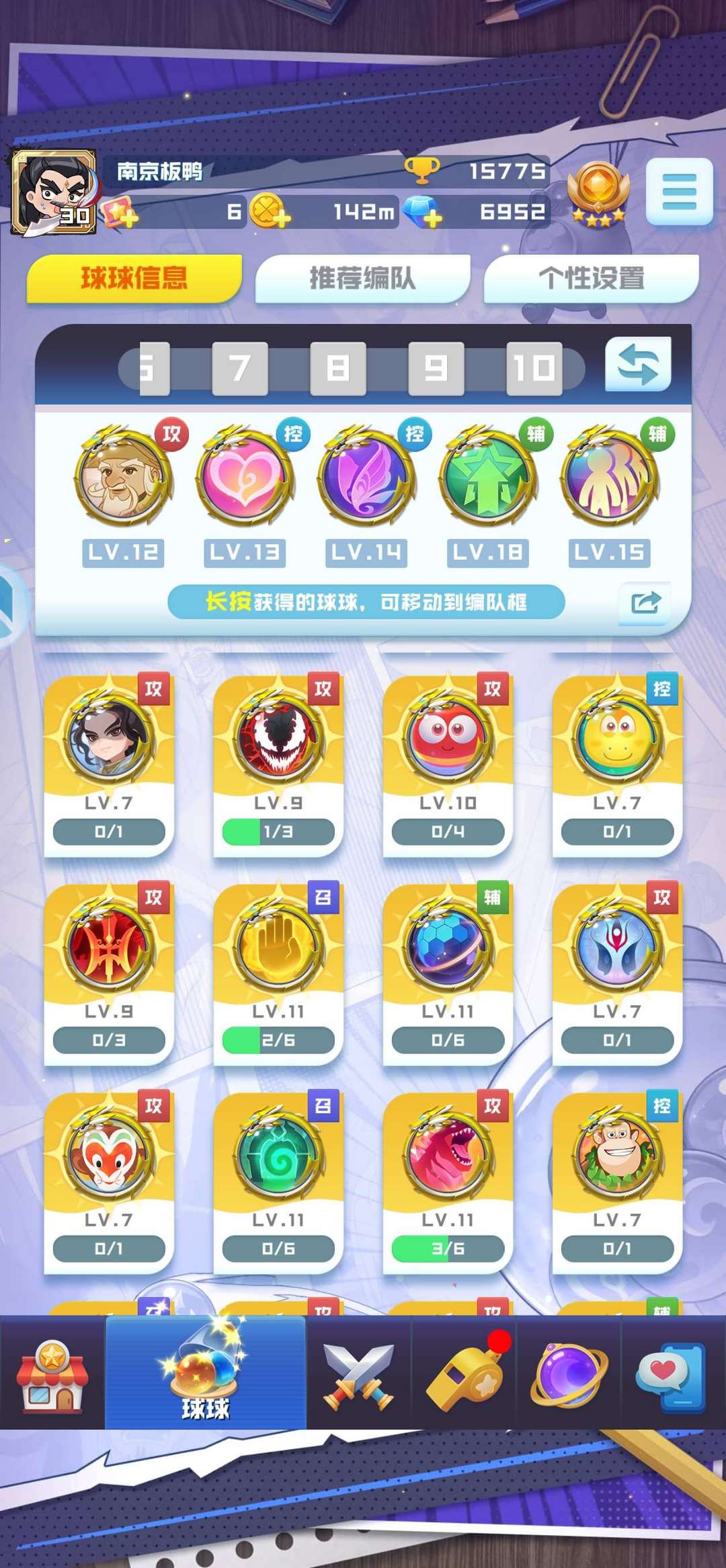The width and height of the screenshot is (726, 1568).
Task: Switch to the 推荐编队 tab
Action: tap(362, 278)
